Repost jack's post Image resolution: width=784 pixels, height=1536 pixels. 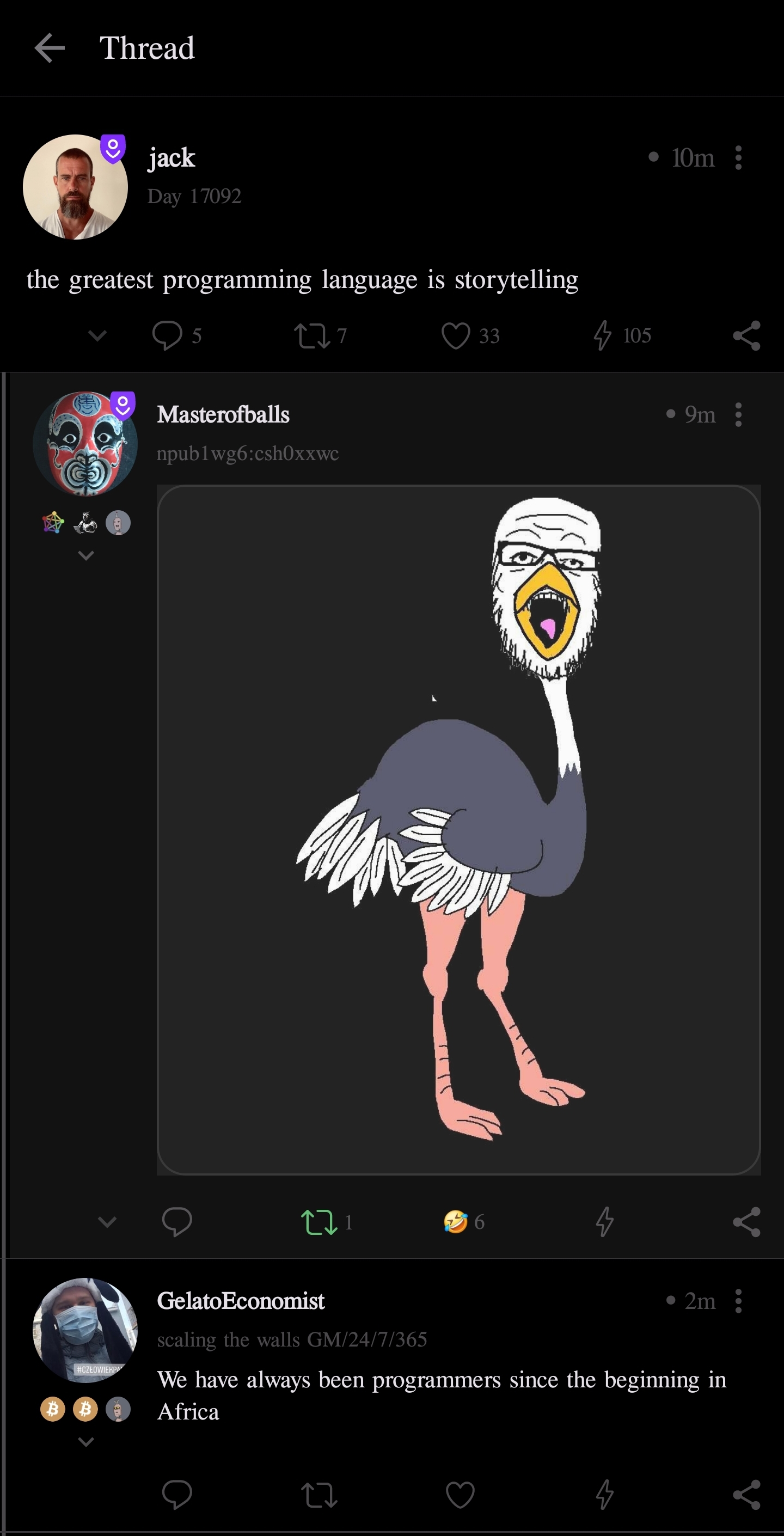pos(312,335)
